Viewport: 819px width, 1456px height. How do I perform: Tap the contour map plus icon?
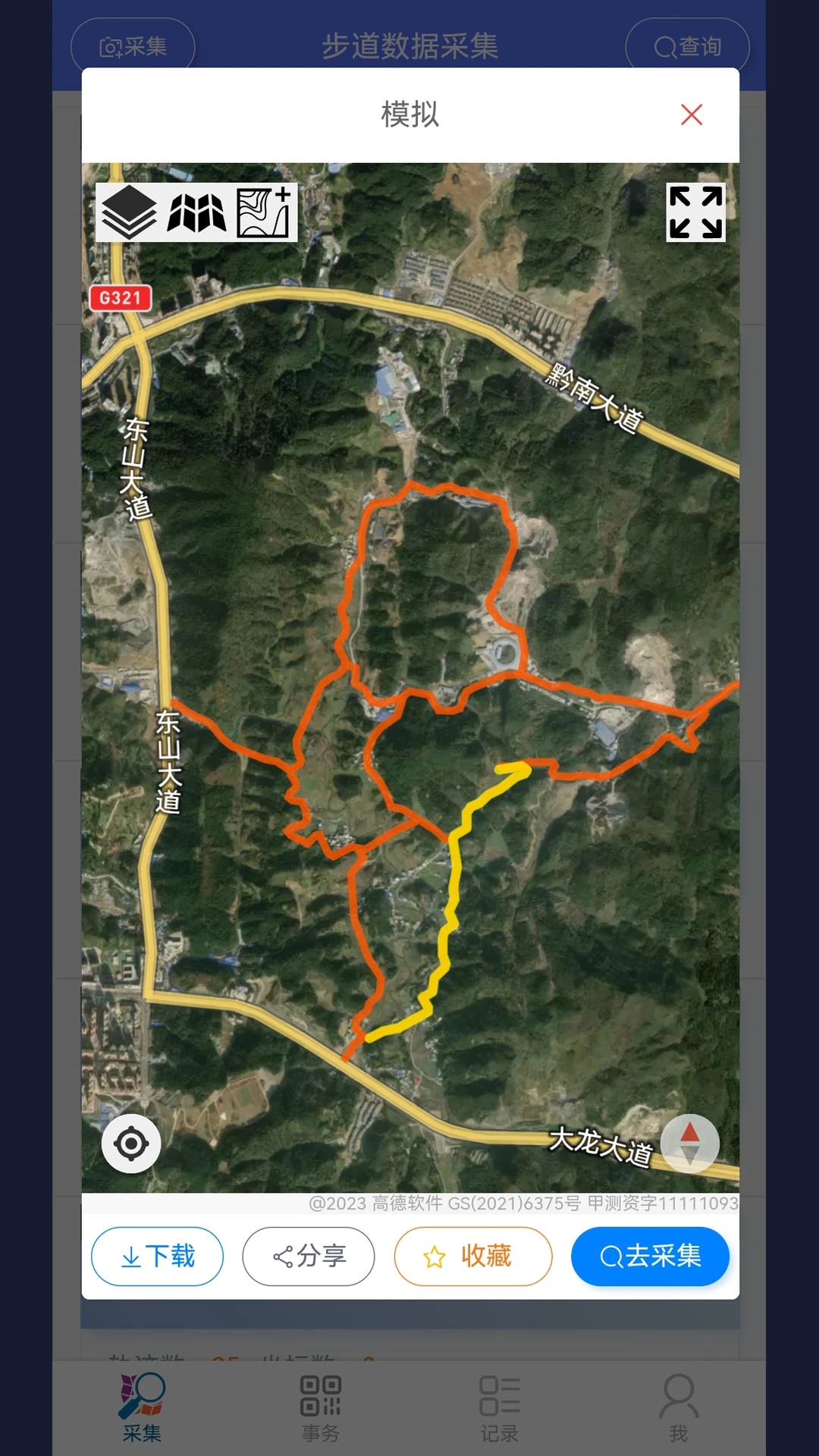[x=264, y=212]
